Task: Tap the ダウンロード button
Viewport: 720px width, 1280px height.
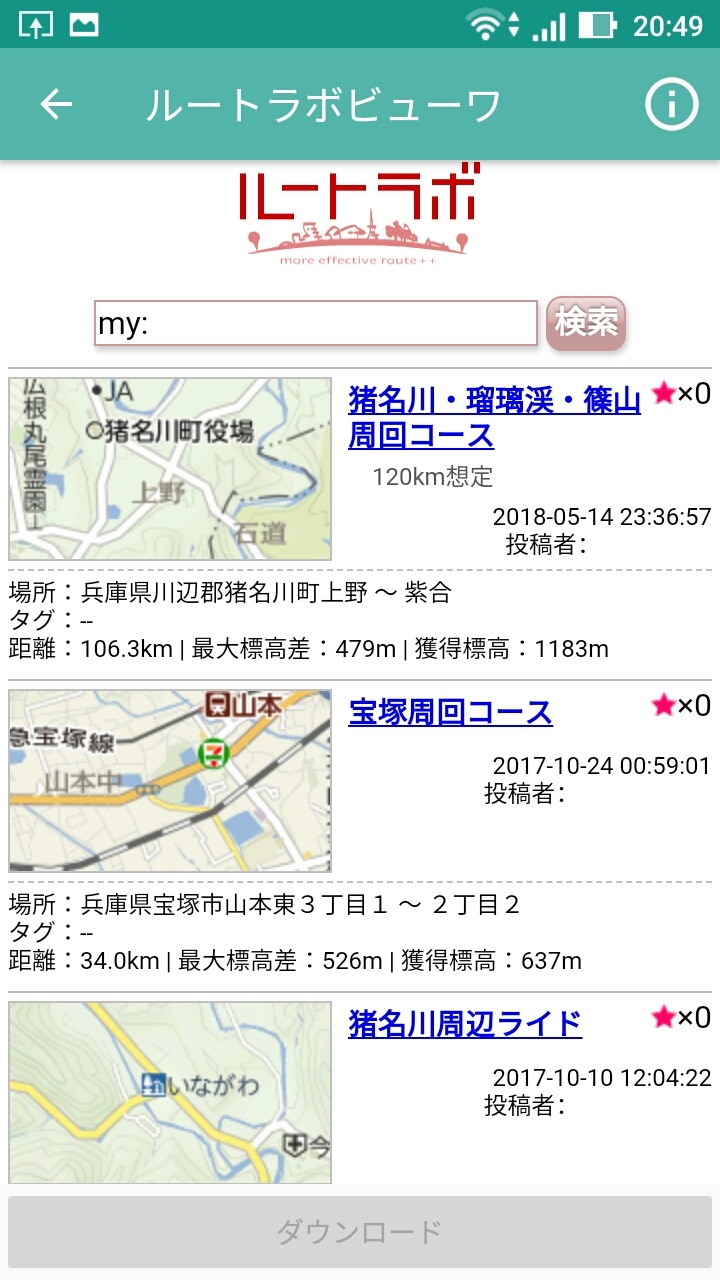Action: point(360,1231)
